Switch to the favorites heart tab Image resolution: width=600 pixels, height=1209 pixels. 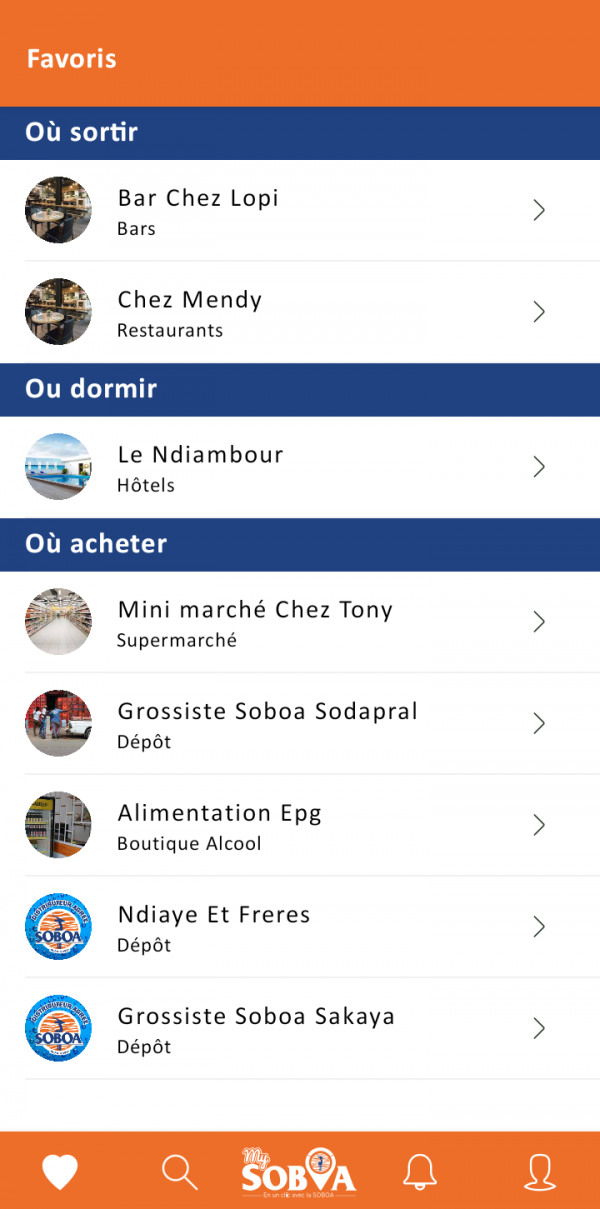coord(60,1171)
